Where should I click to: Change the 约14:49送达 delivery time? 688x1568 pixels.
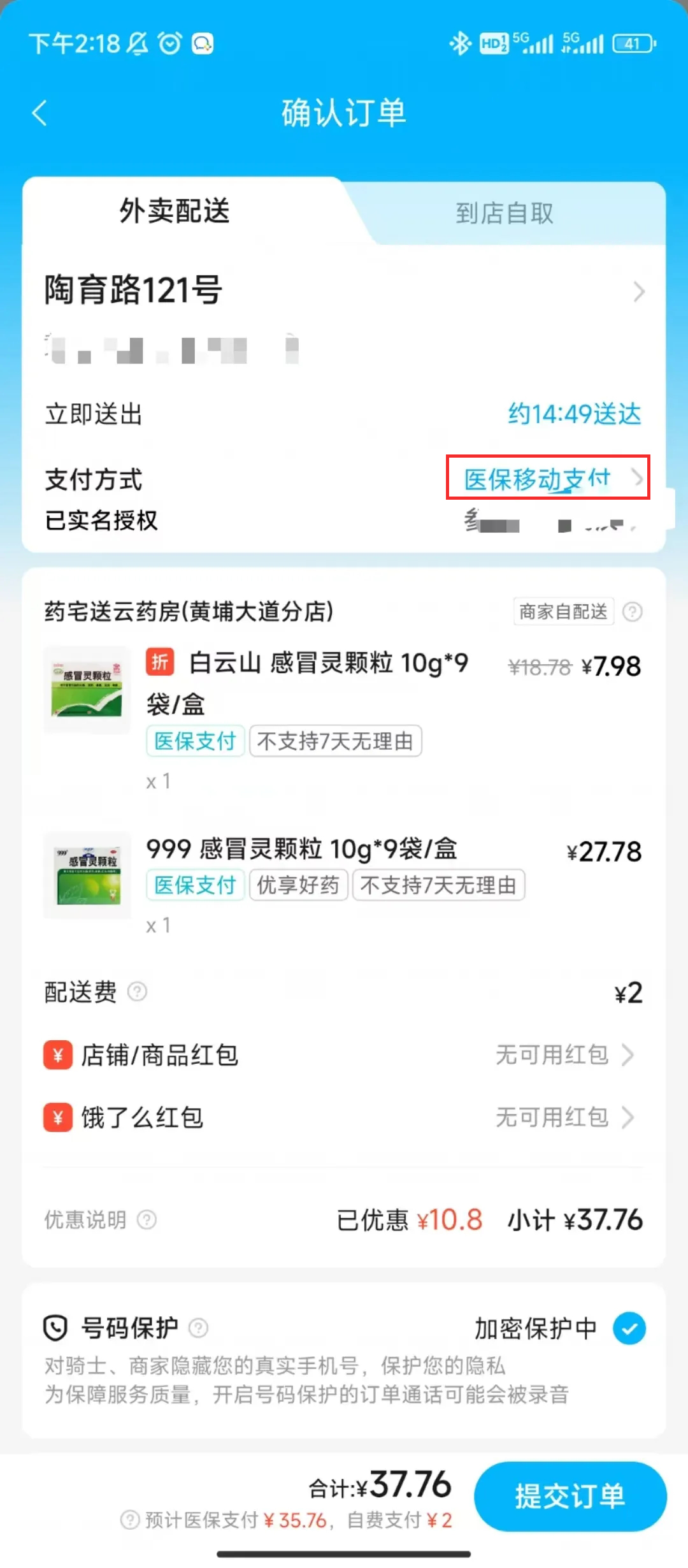point(574,414)
